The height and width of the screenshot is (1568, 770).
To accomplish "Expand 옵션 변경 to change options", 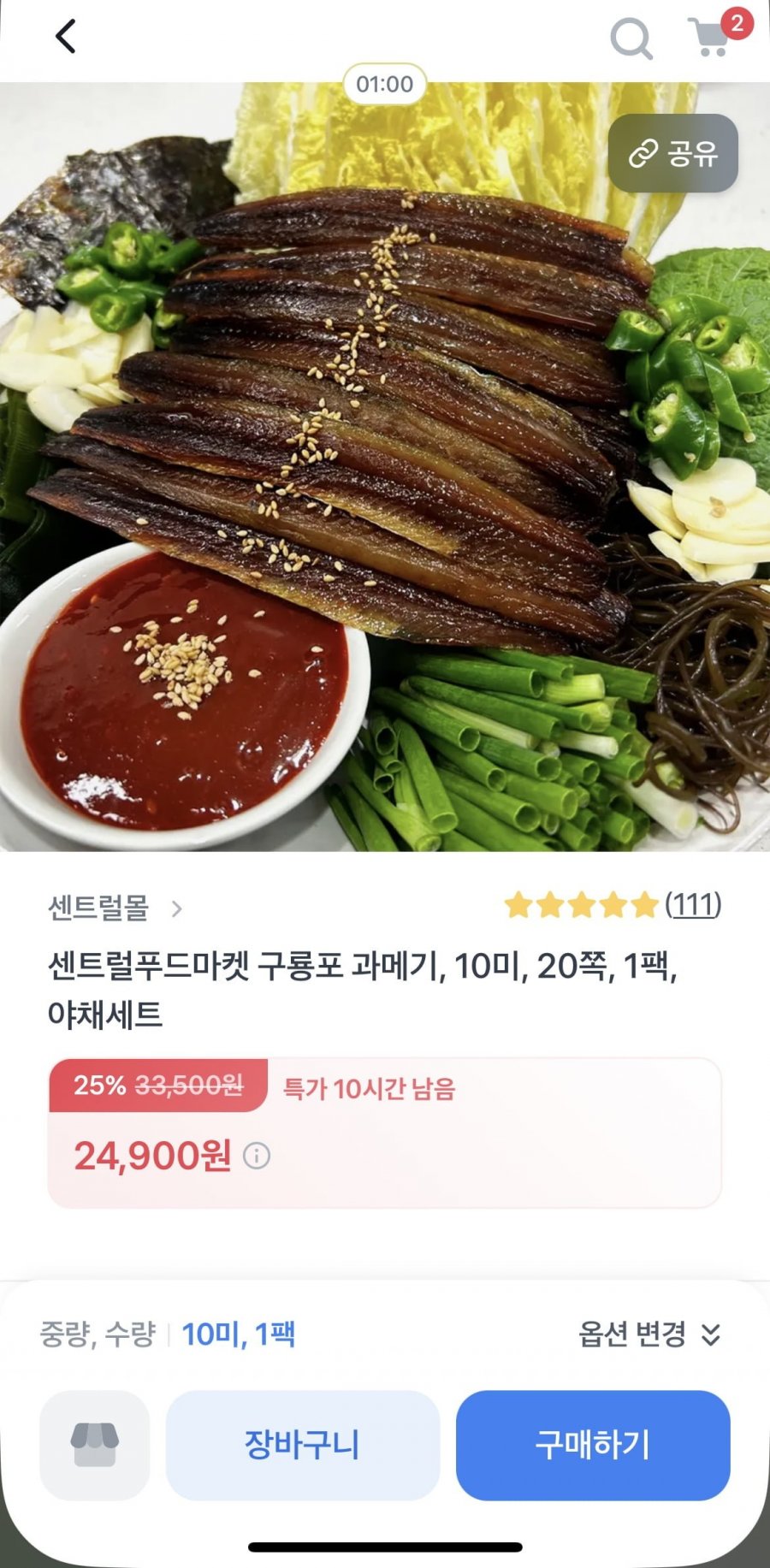I will click(649, 1334).
